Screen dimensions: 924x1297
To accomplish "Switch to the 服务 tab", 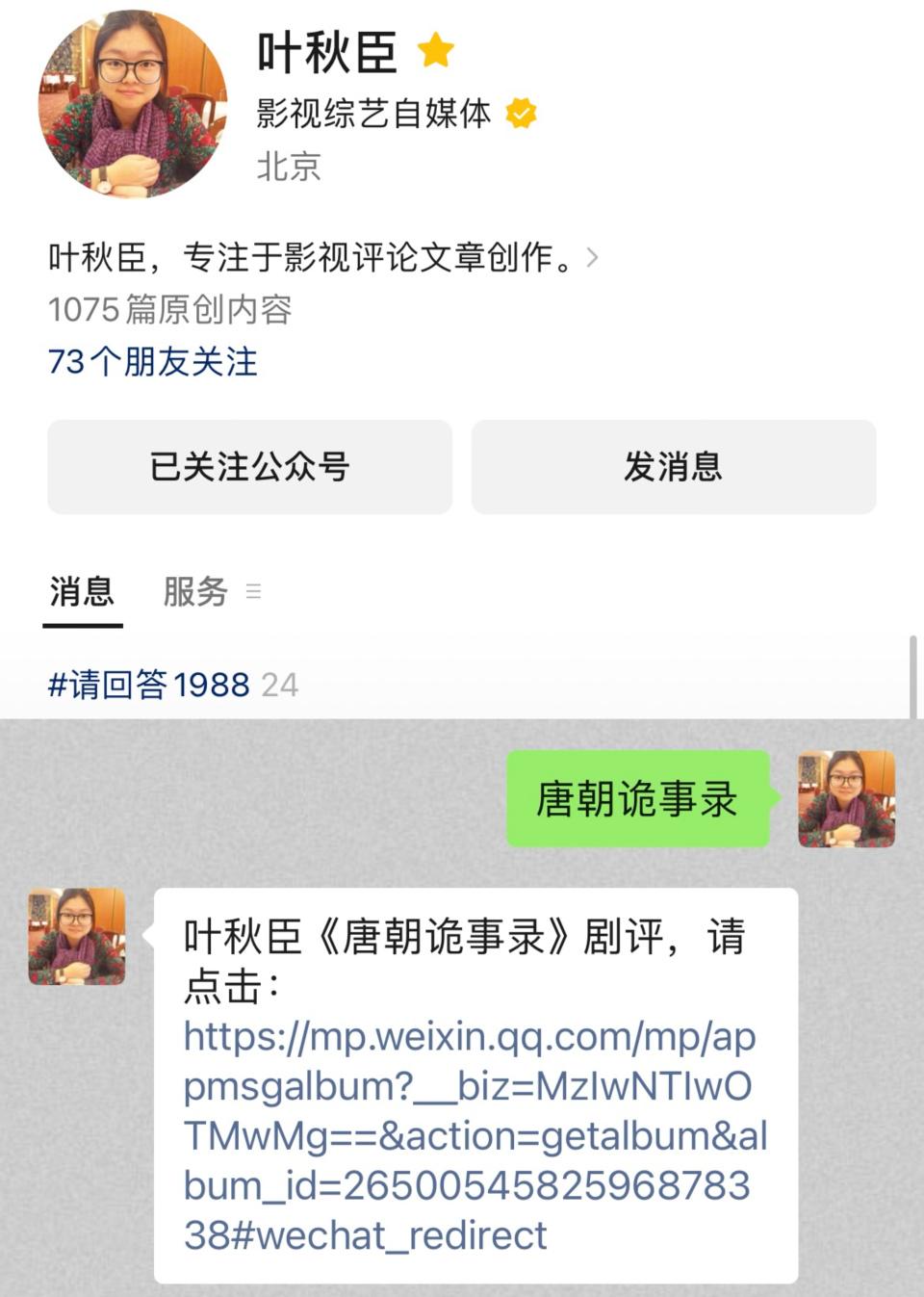I will (195, 592).
